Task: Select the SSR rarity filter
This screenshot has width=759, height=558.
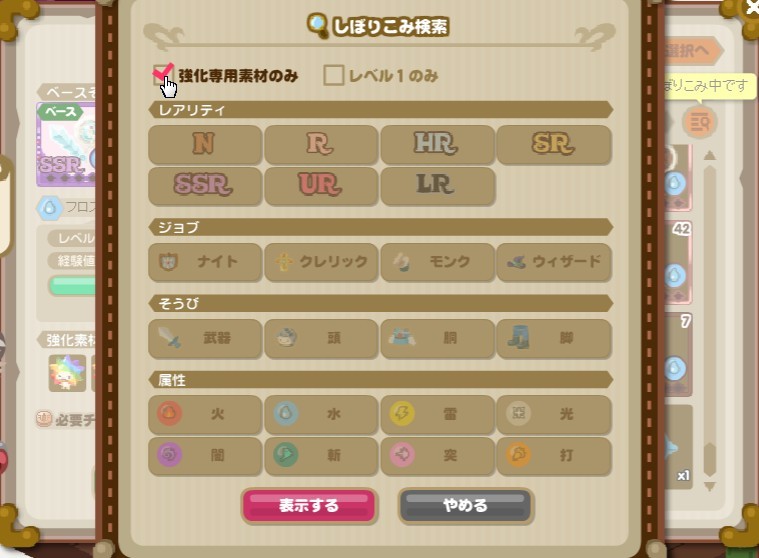Action: pyautogui.click(x=205, y=185)
